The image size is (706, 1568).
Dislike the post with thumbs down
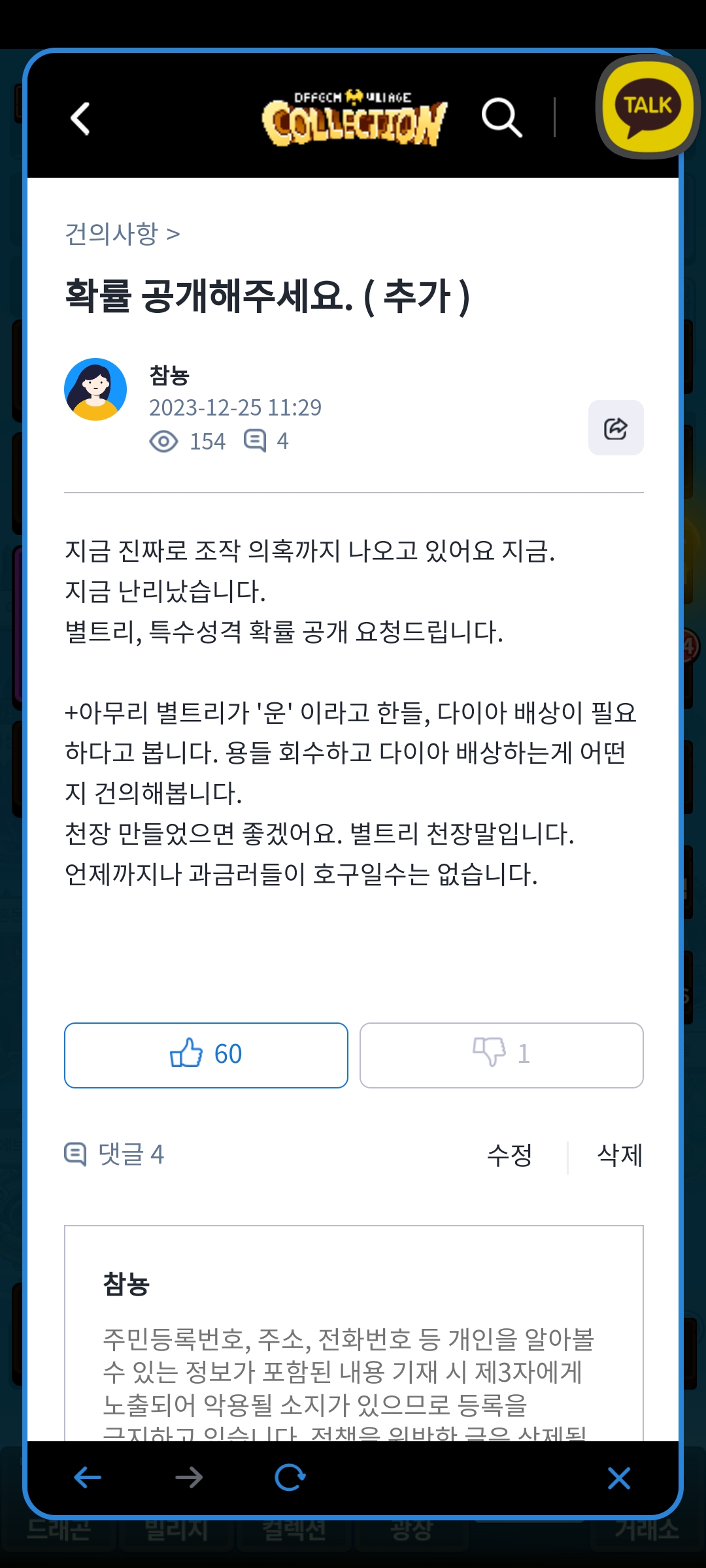[x=501, y=1055]
